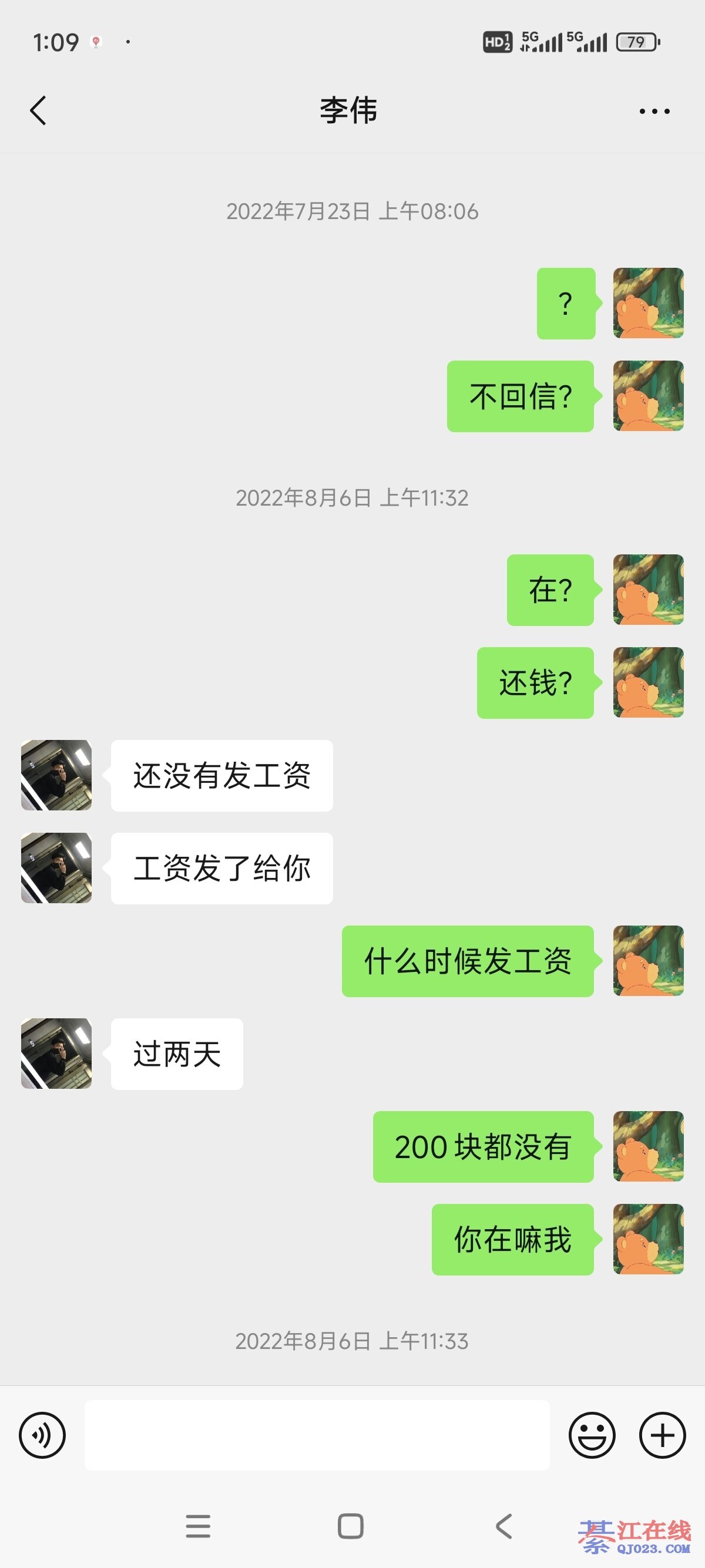Tap 李伟's avatar beside 还没有发工资
Viewport: 705px width, 1568px height.
[x=56, y=775]
